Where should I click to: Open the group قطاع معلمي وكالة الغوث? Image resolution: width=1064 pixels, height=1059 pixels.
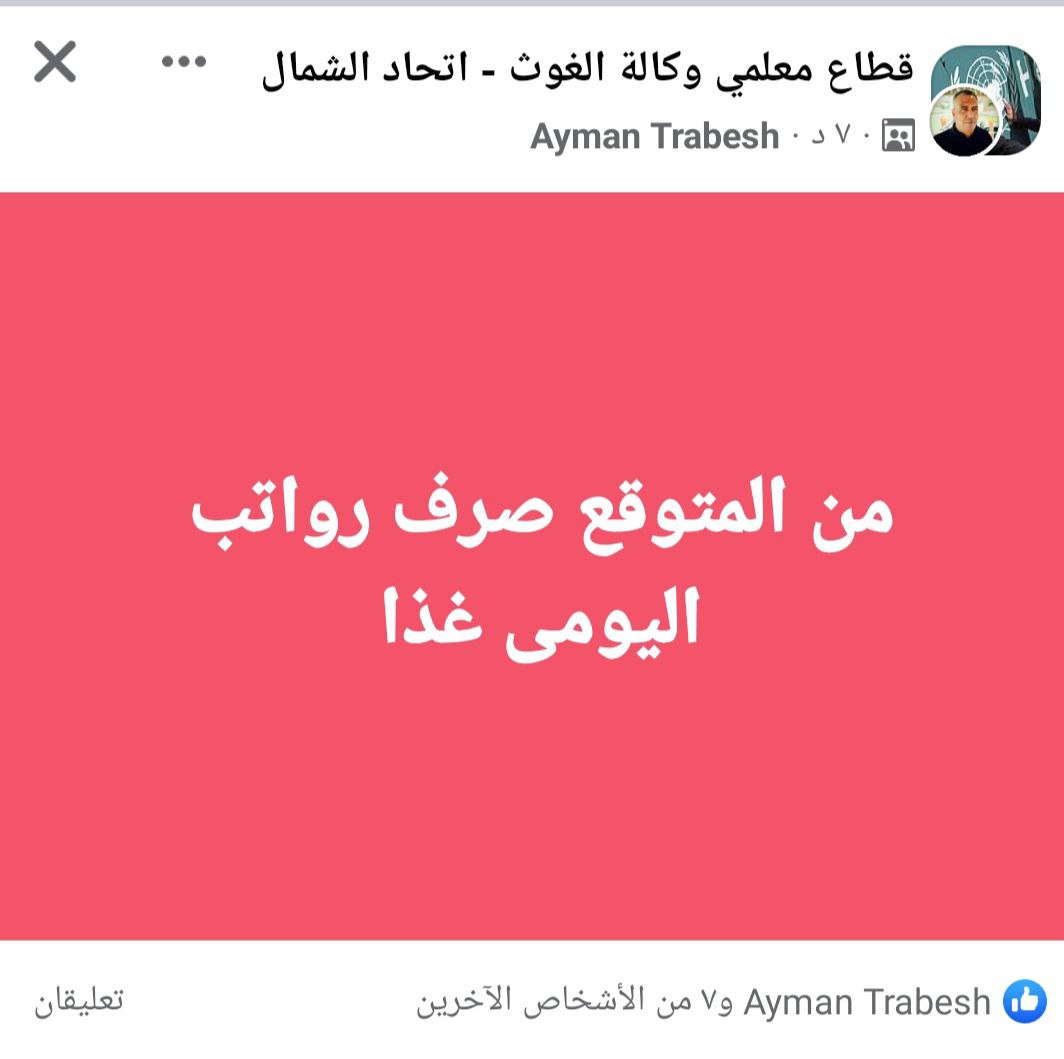coord(588,70)
